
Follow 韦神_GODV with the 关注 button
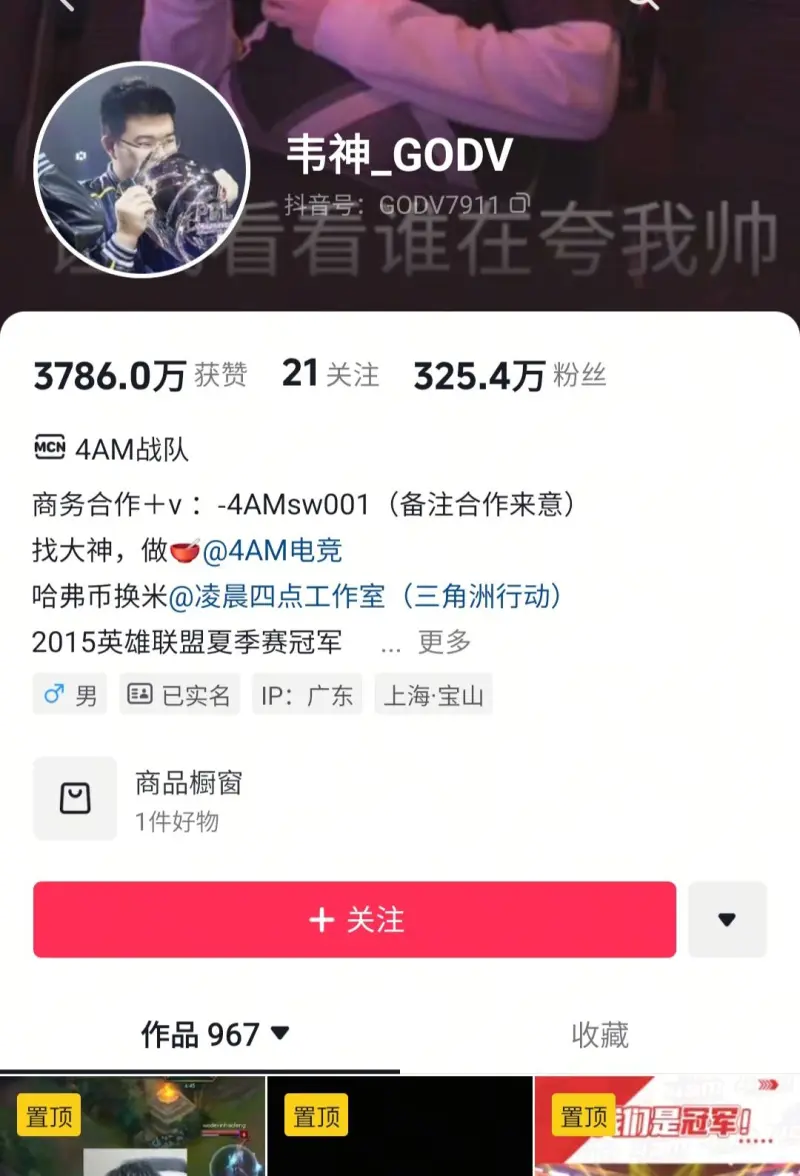354,919
